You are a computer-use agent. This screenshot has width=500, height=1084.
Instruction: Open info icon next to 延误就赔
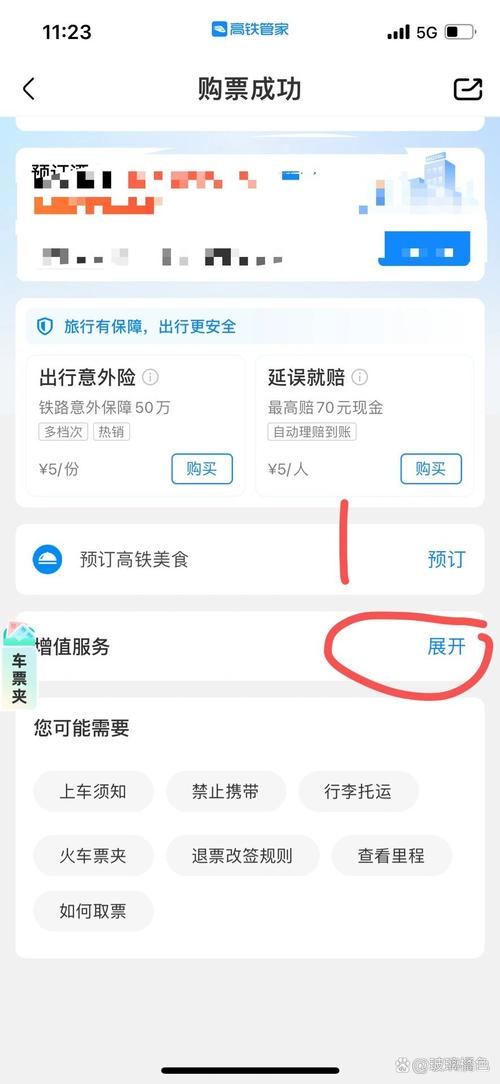pos(360,377)
